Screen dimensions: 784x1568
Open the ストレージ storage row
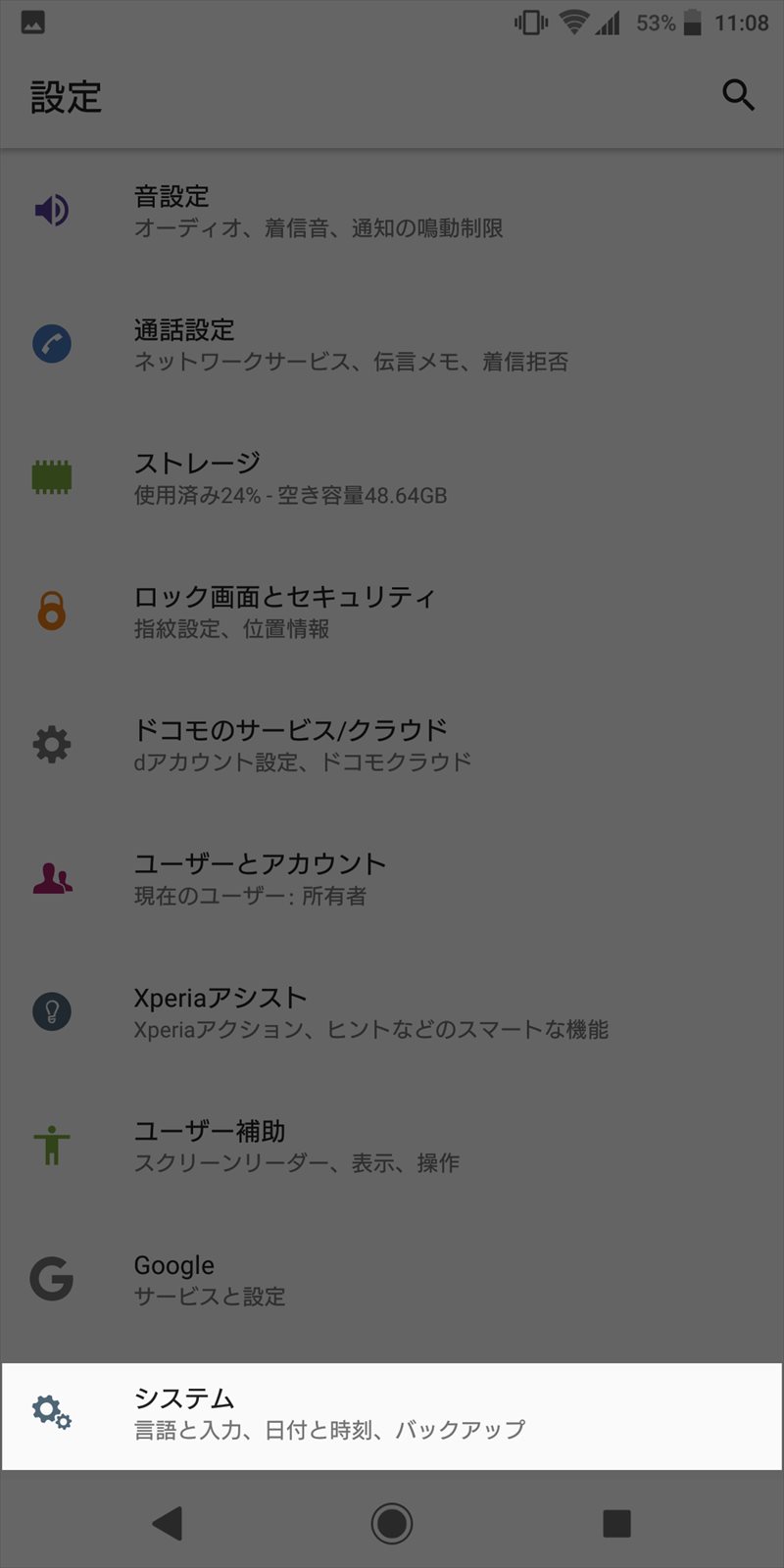392,478
